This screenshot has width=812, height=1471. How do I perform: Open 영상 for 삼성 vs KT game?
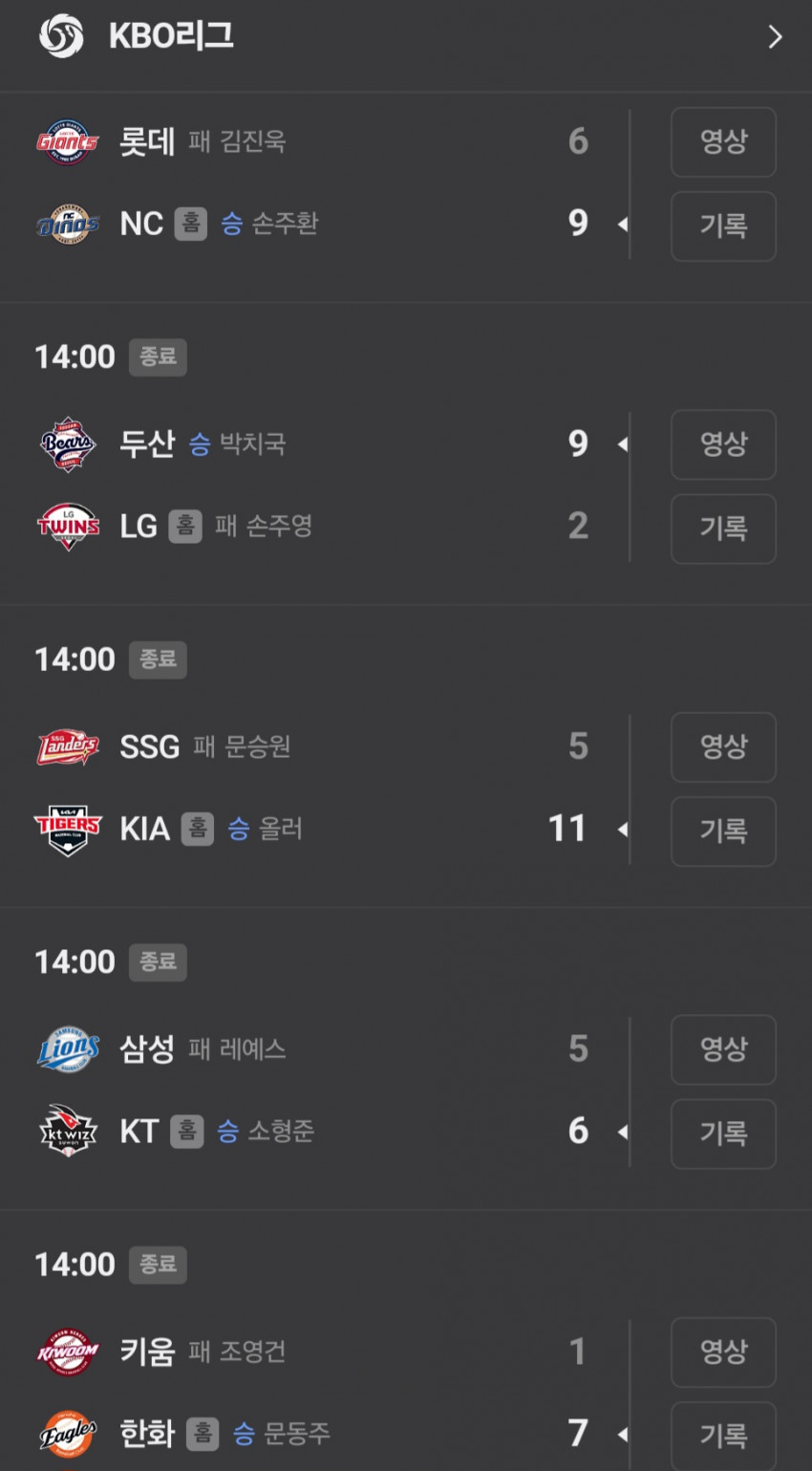pyautogui.click(x=723, y=1049)
